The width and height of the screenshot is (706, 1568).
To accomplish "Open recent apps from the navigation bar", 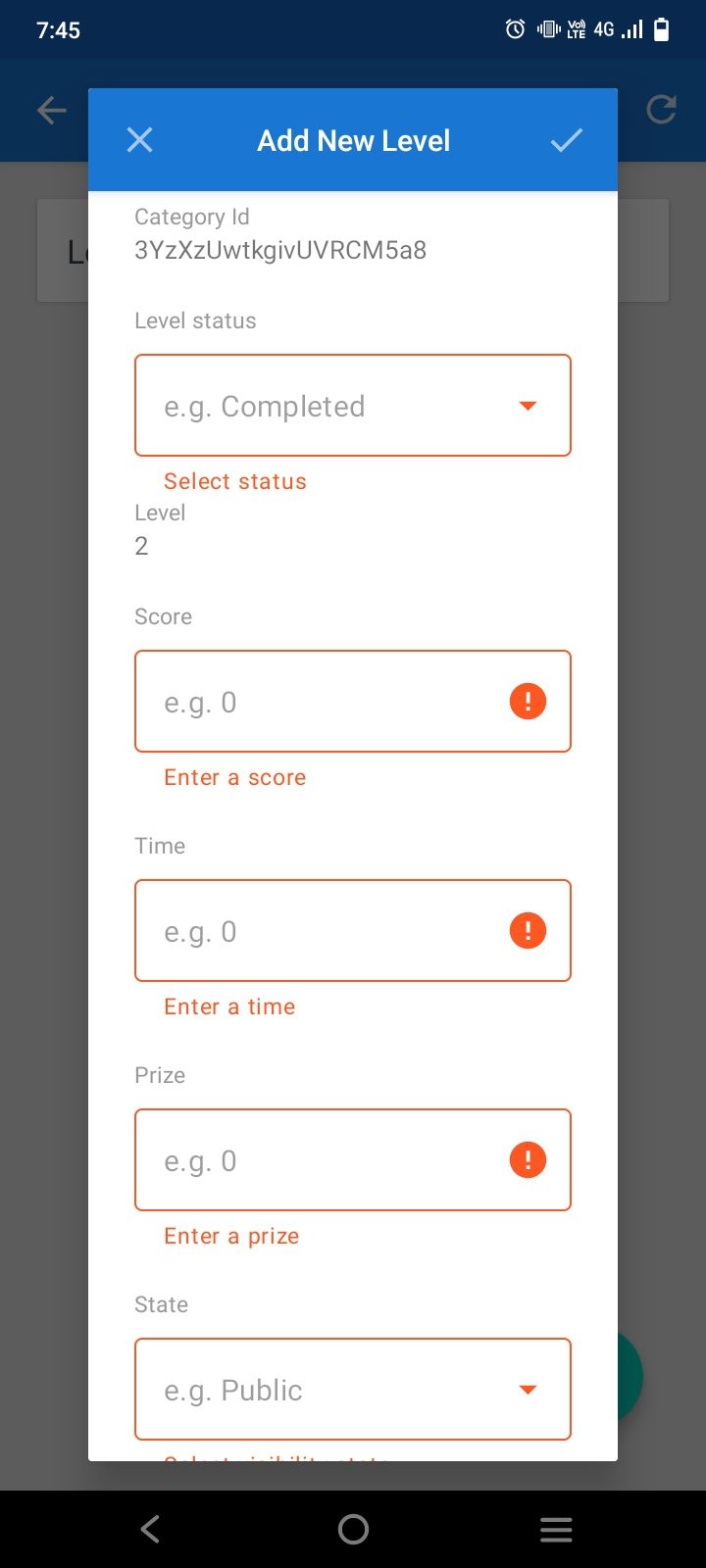I will [556, 1529].
